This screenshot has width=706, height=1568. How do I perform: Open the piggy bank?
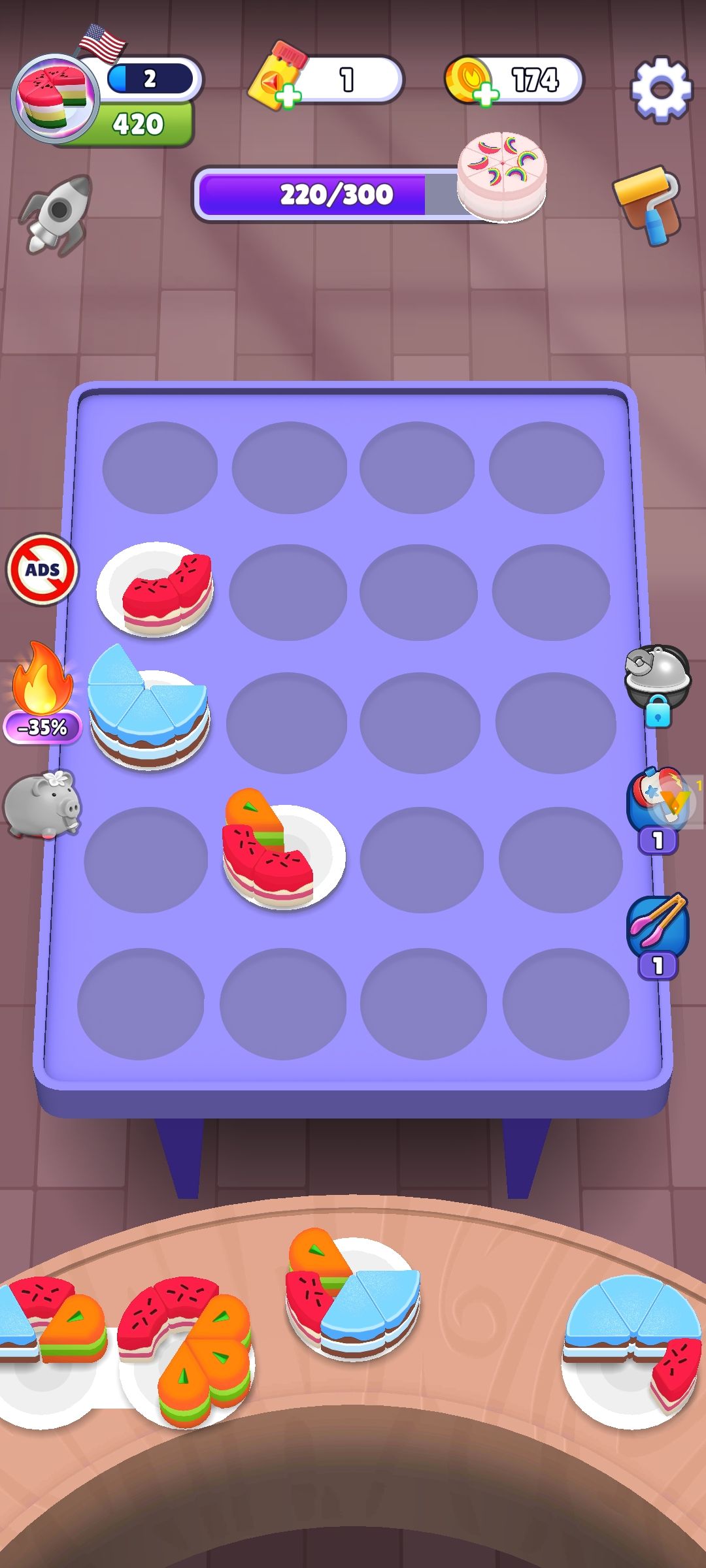pos(42,804)
